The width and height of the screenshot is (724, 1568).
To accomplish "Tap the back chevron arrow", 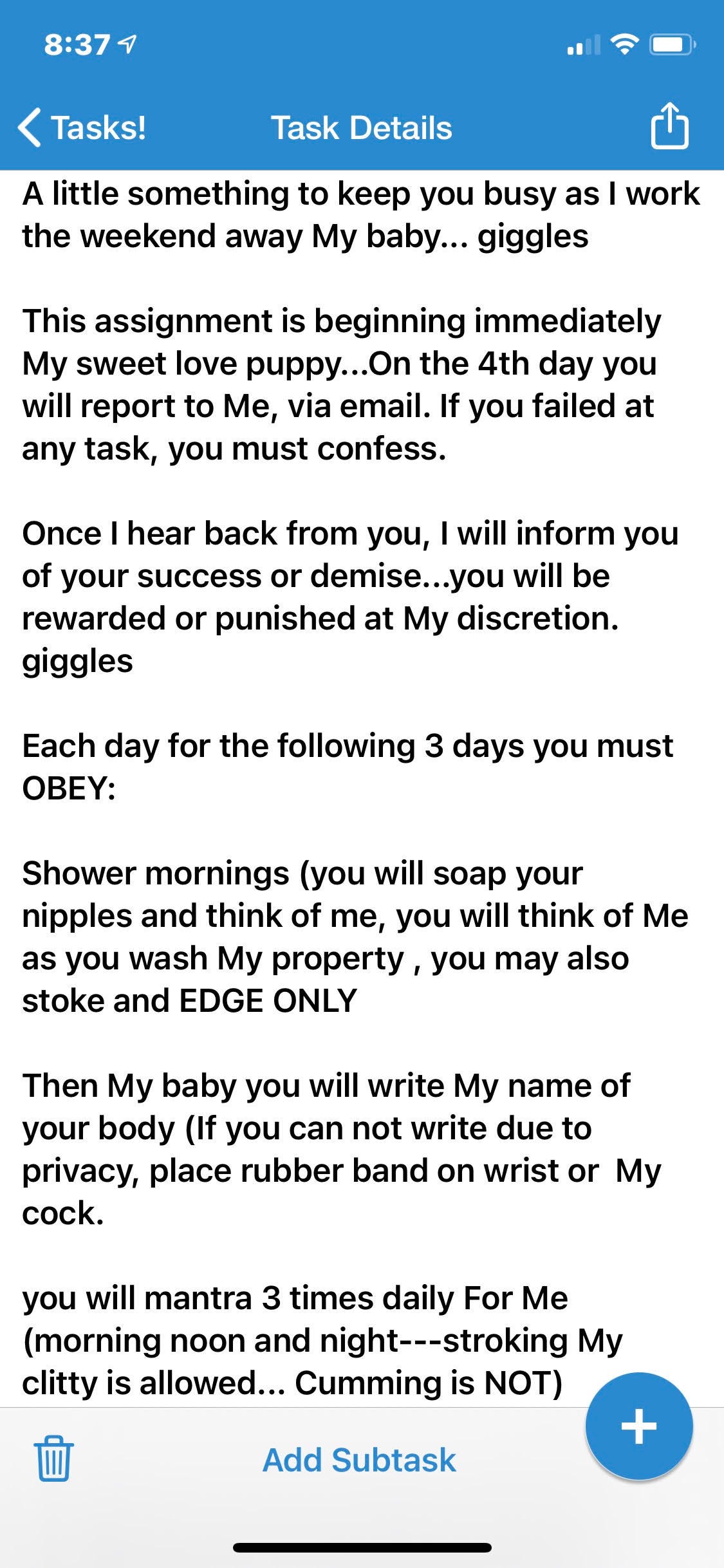I will tap(29, 126).
